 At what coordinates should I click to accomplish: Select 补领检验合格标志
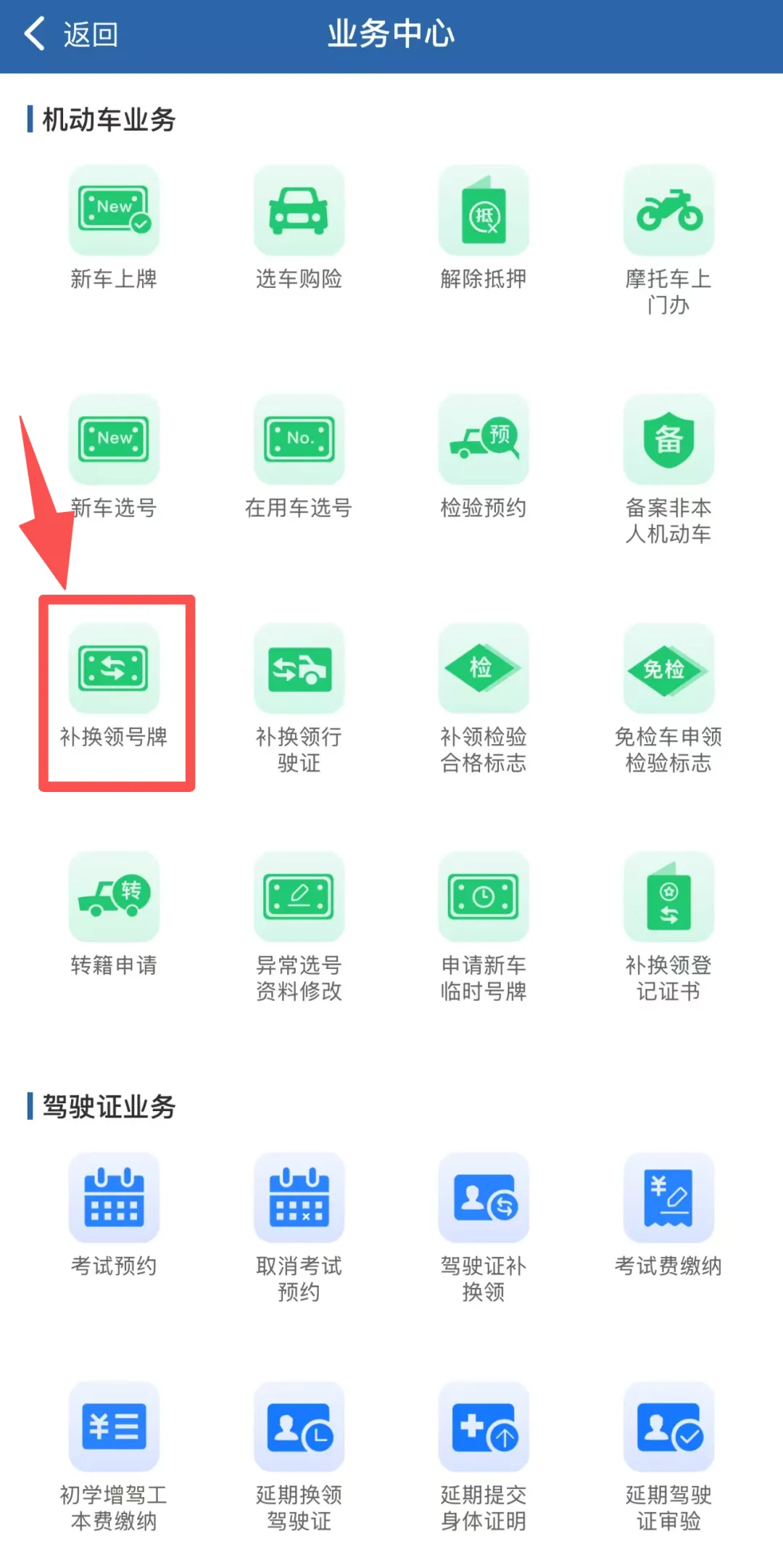pyautogui.click(x=484, y=669)
